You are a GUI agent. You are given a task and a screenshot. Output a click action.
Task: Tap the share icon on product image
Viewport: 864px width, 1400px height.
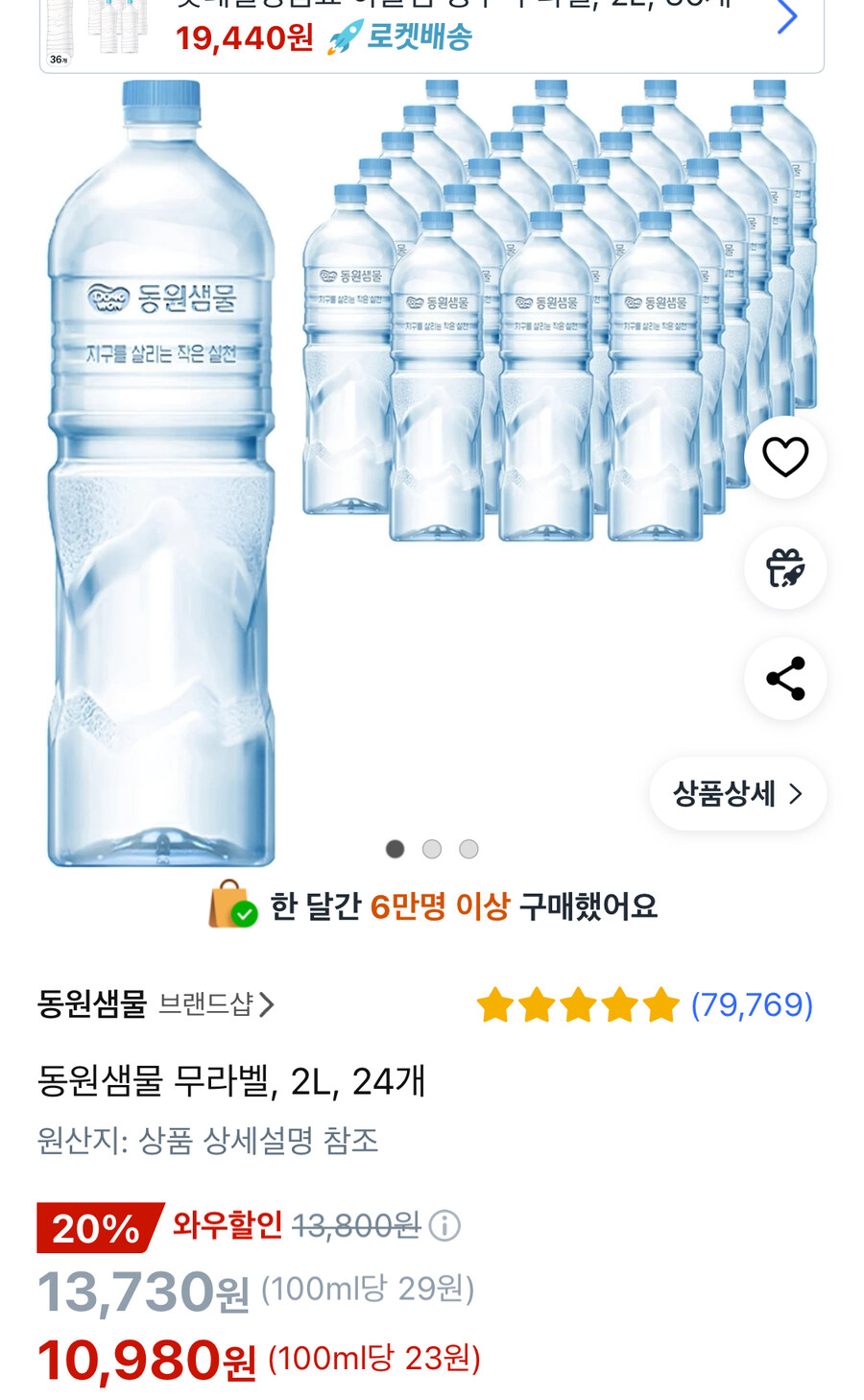784,678
